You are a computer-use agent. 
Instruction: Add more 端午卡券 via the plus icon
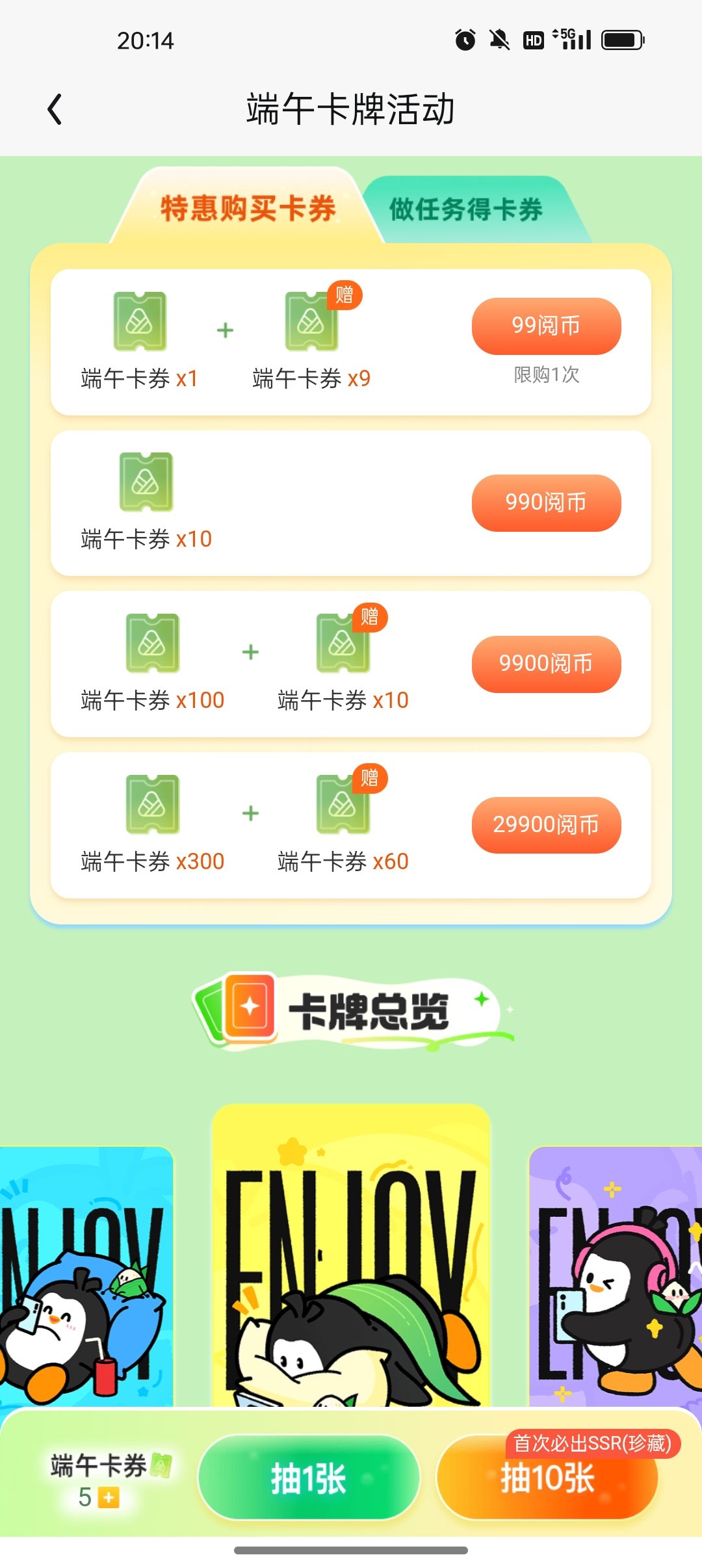(x=109, y=1498)
